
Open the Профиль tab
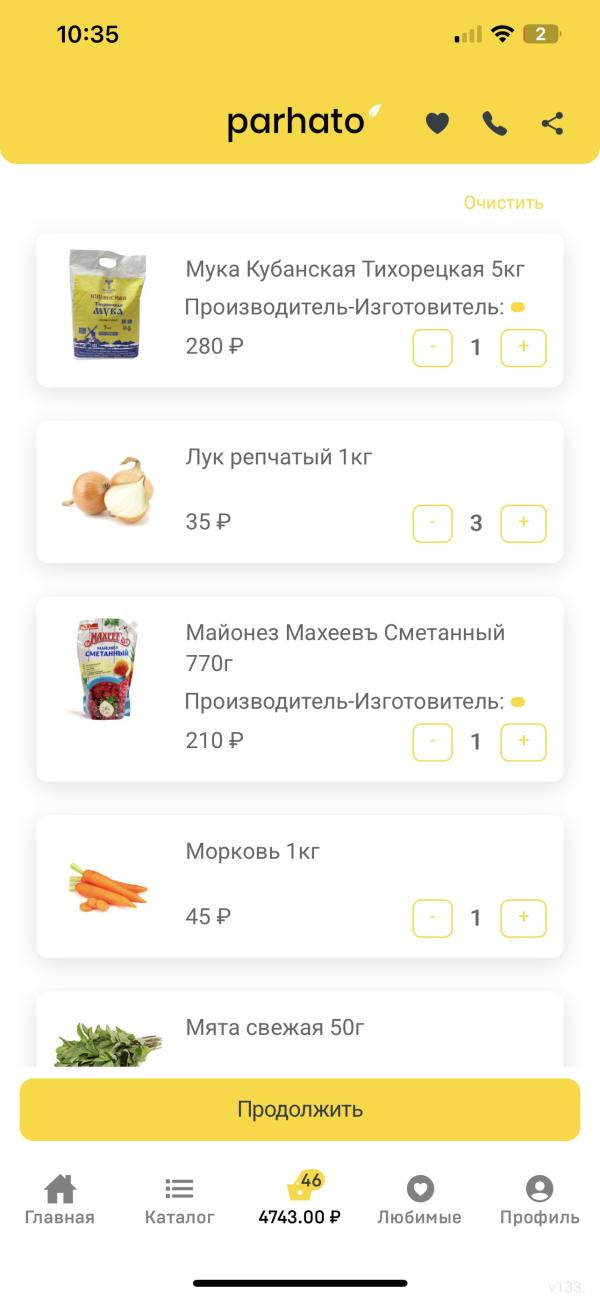pyautogui.click(x=539, y=1200)
